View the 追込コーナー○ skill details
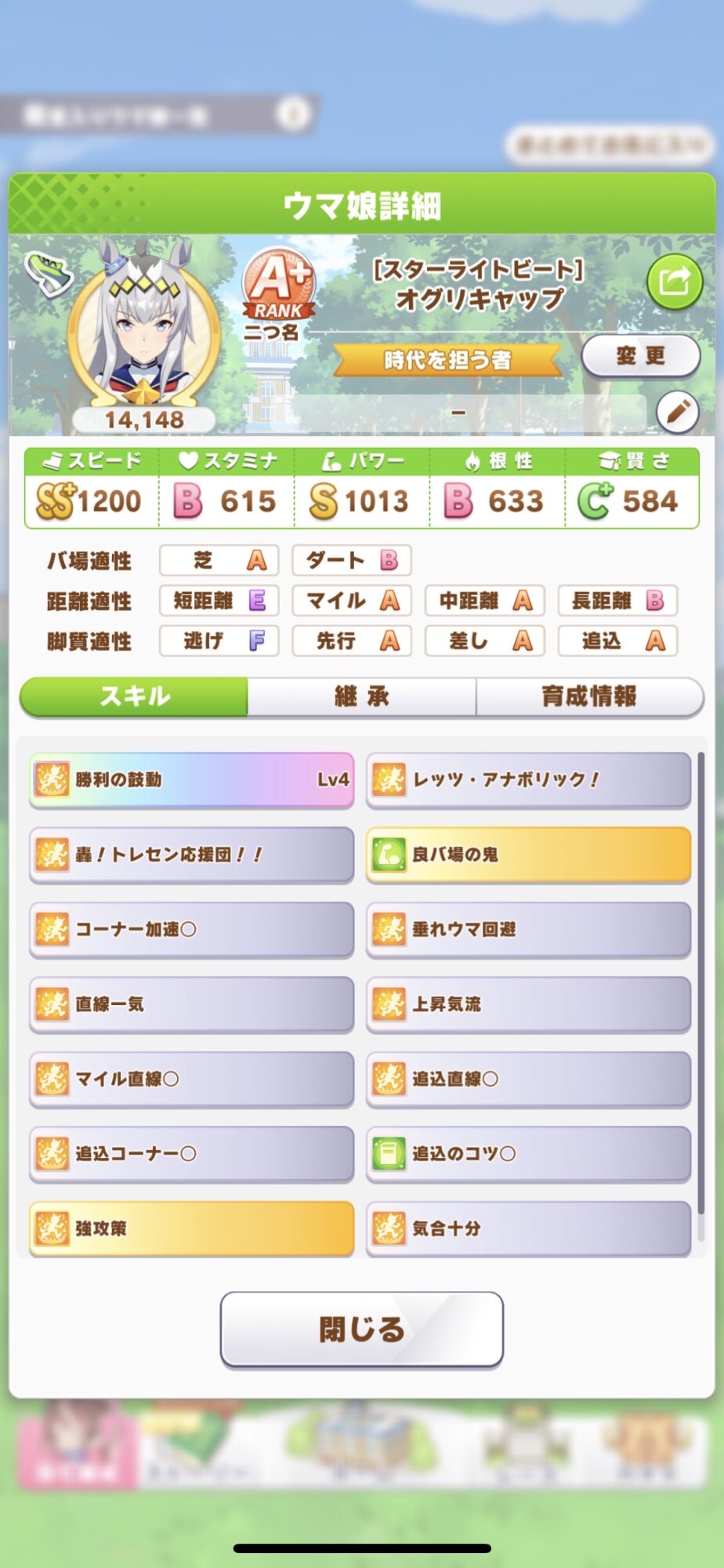This screenshot has height=1568, width=724. point(192,1153)
